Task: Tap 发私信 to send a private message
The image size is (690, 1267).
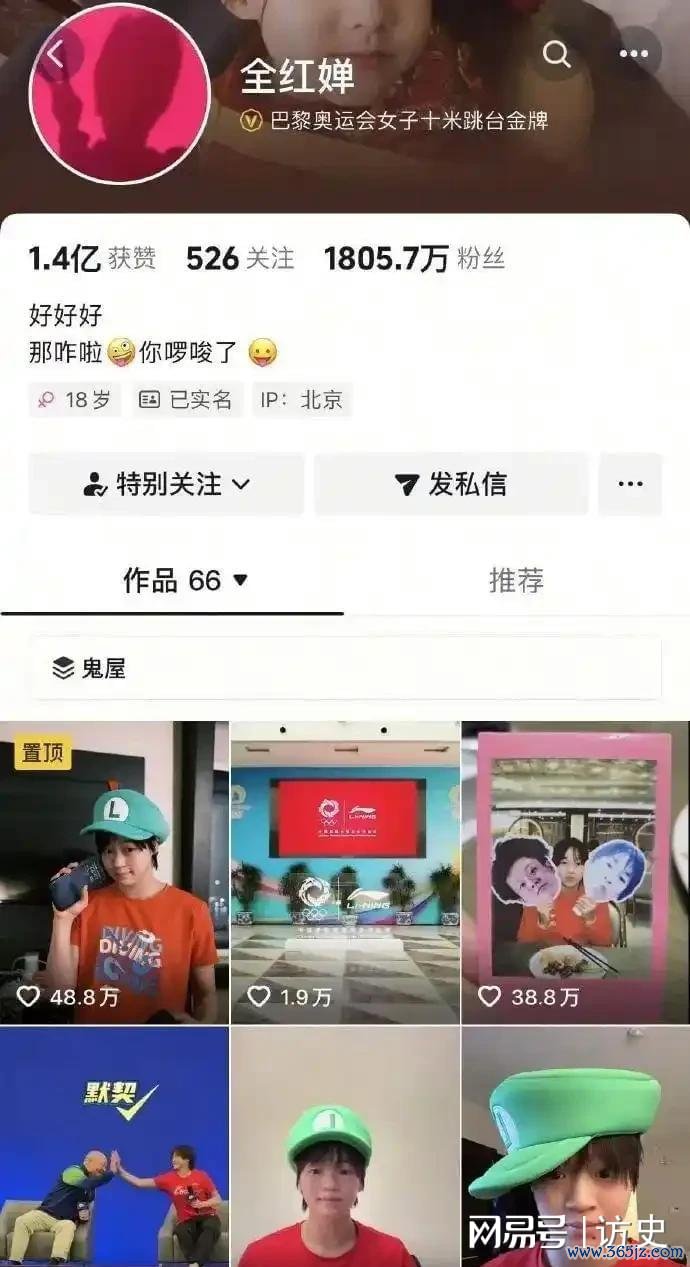Action: point(451,484)
